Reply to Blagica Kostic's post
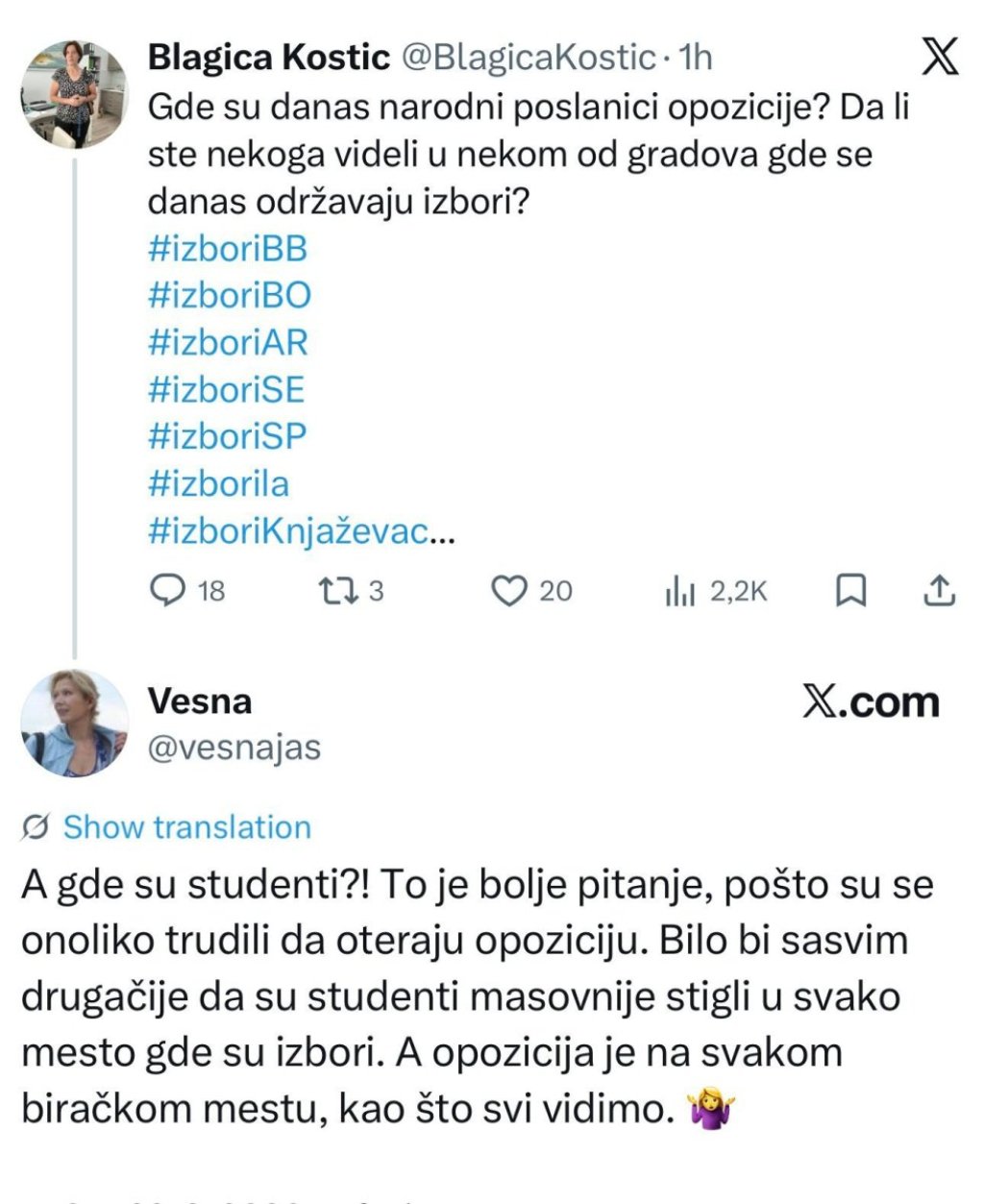The width and height of the screenshot is (984, 1204). (x=170, y=590)
